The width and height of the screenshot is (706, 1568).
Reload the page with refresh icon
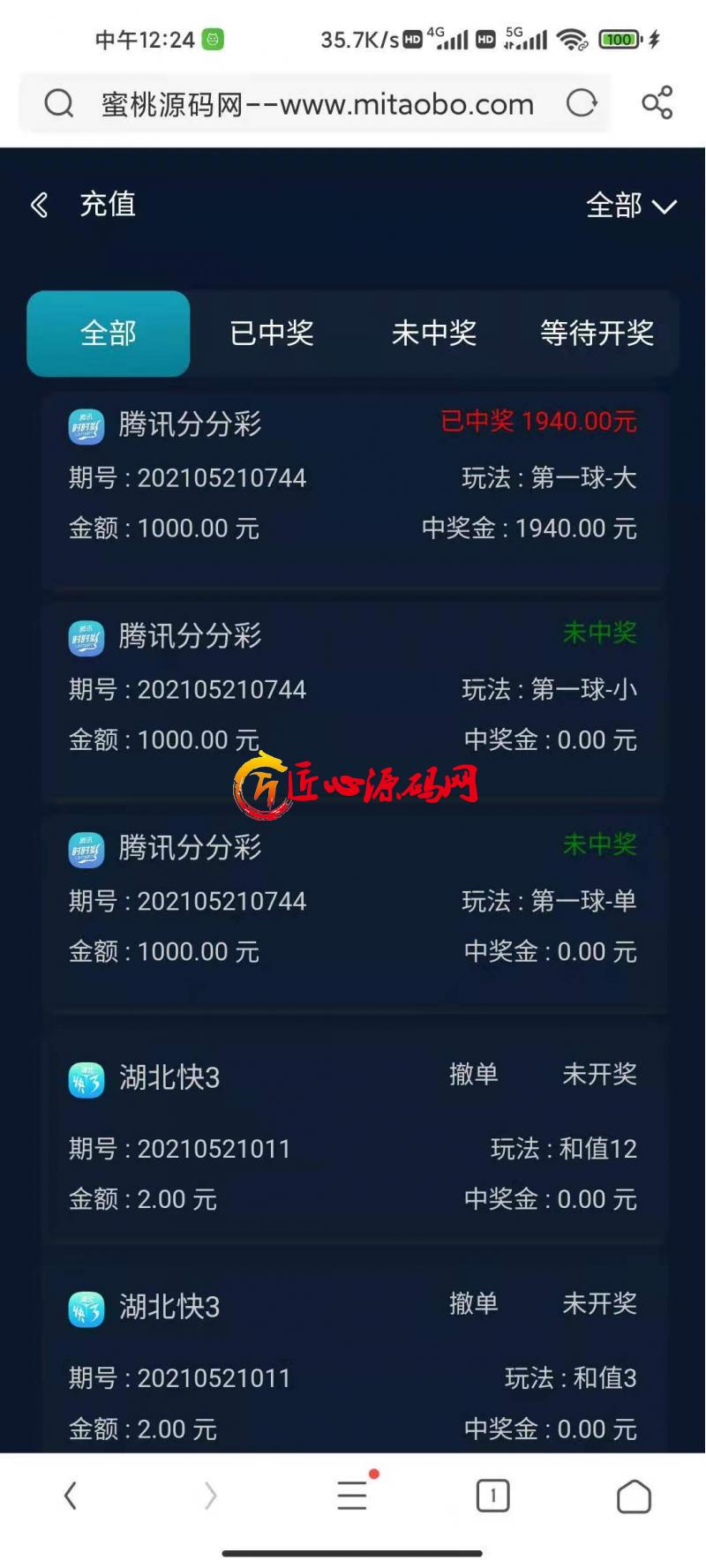[582, 104]
